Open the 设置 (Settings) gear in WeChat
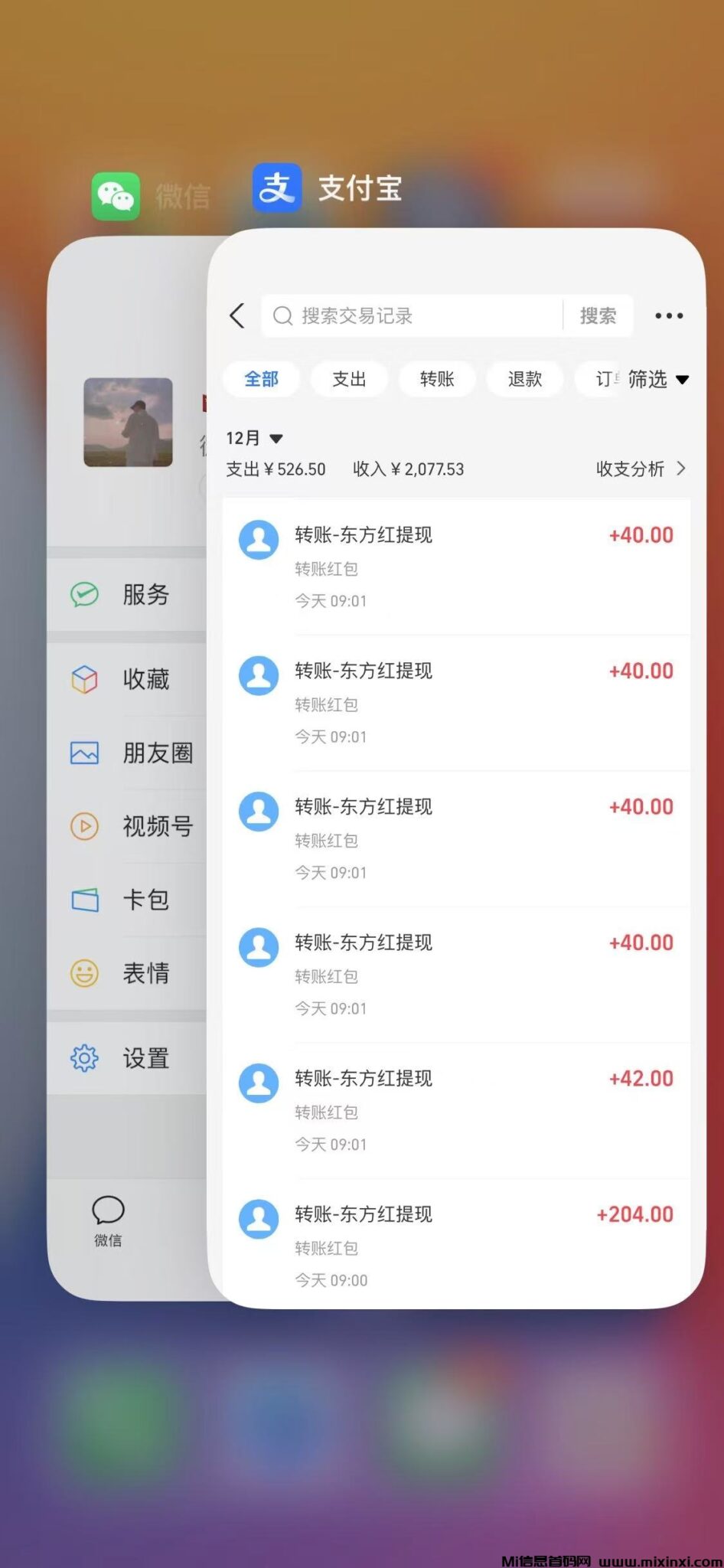The height and width of the screenshot is (1568, 724). tap(84, 1058)
